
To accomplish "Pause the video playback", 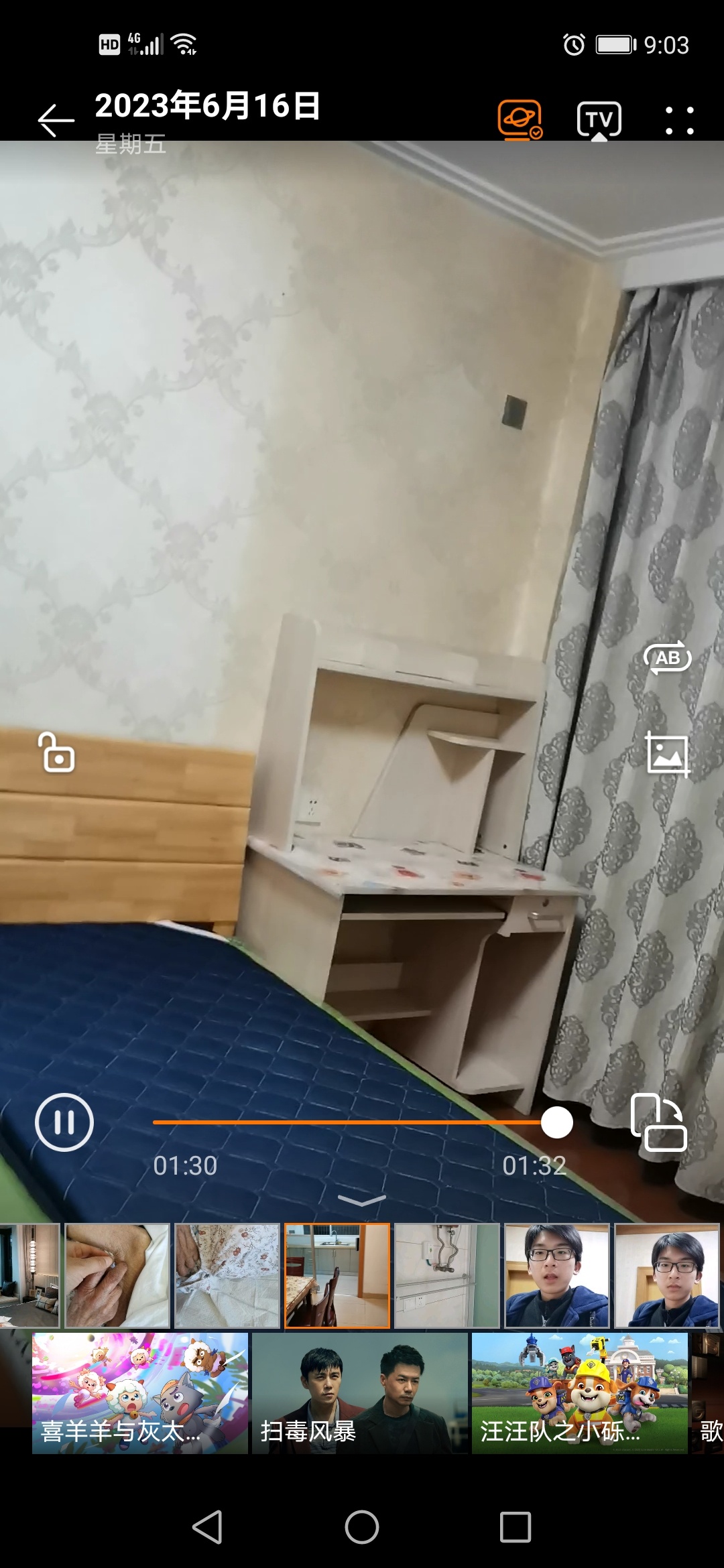I will point(64,1122).
